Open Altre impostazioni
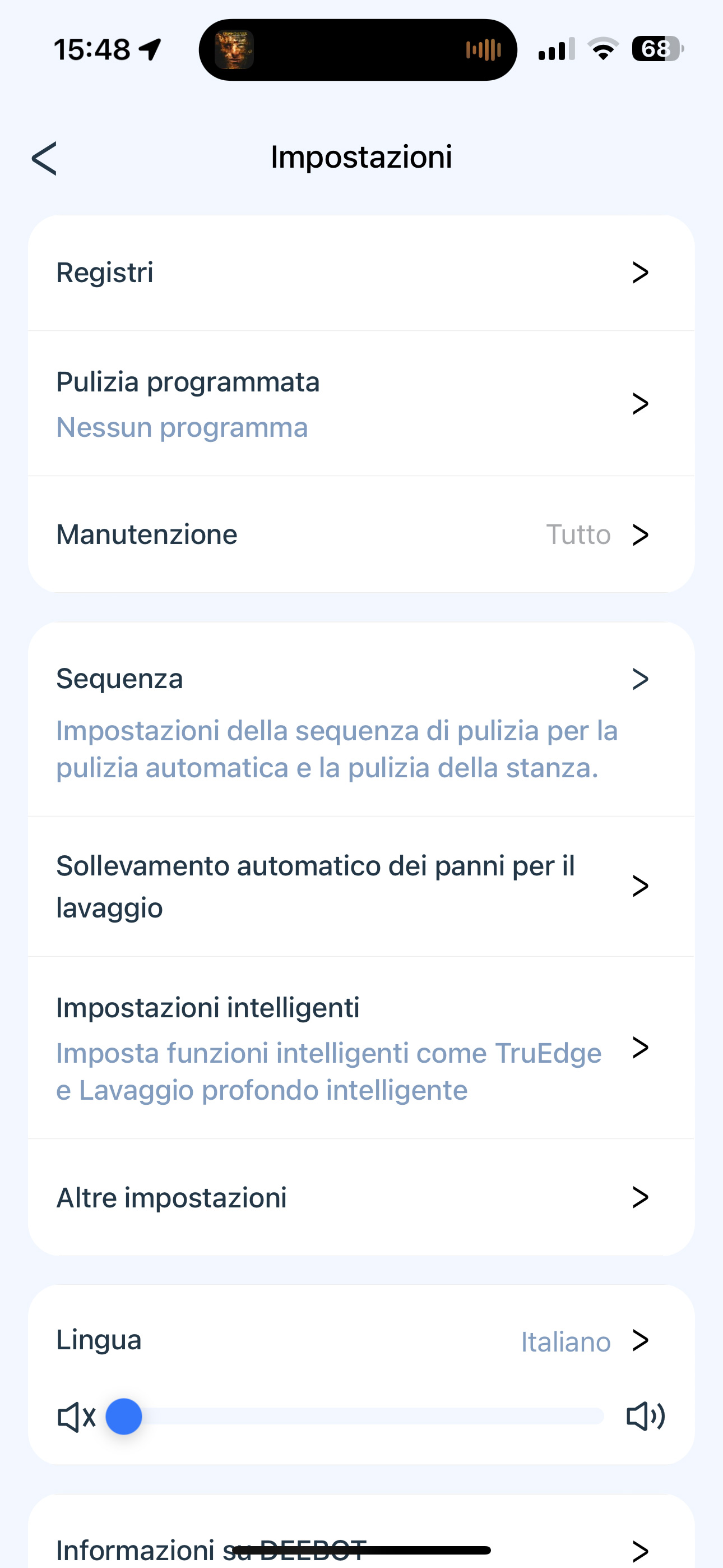 (x=361, y=1197)
